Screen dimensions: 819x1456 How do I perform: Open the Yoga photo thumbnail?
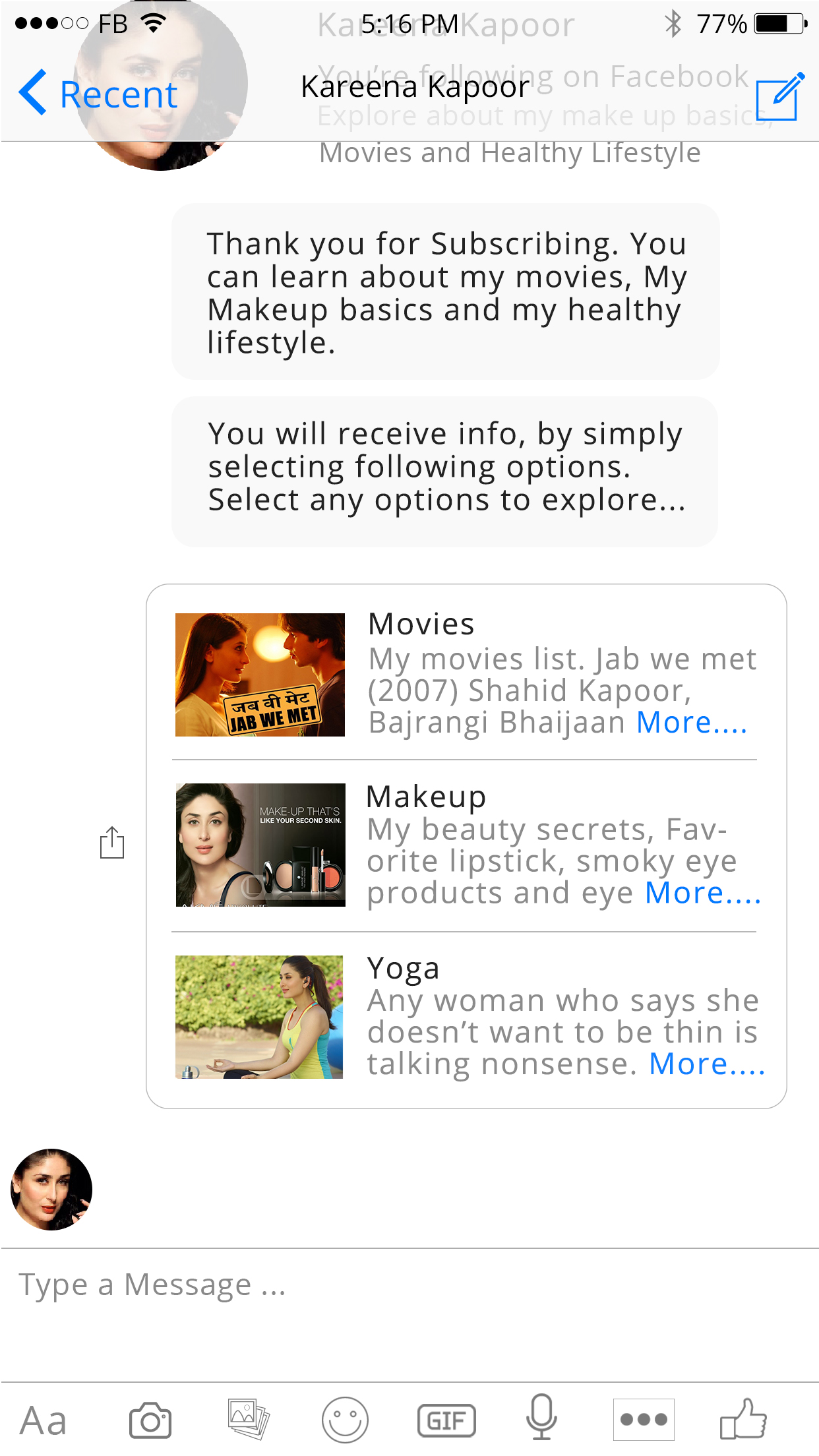click(x=259, y=1017)
